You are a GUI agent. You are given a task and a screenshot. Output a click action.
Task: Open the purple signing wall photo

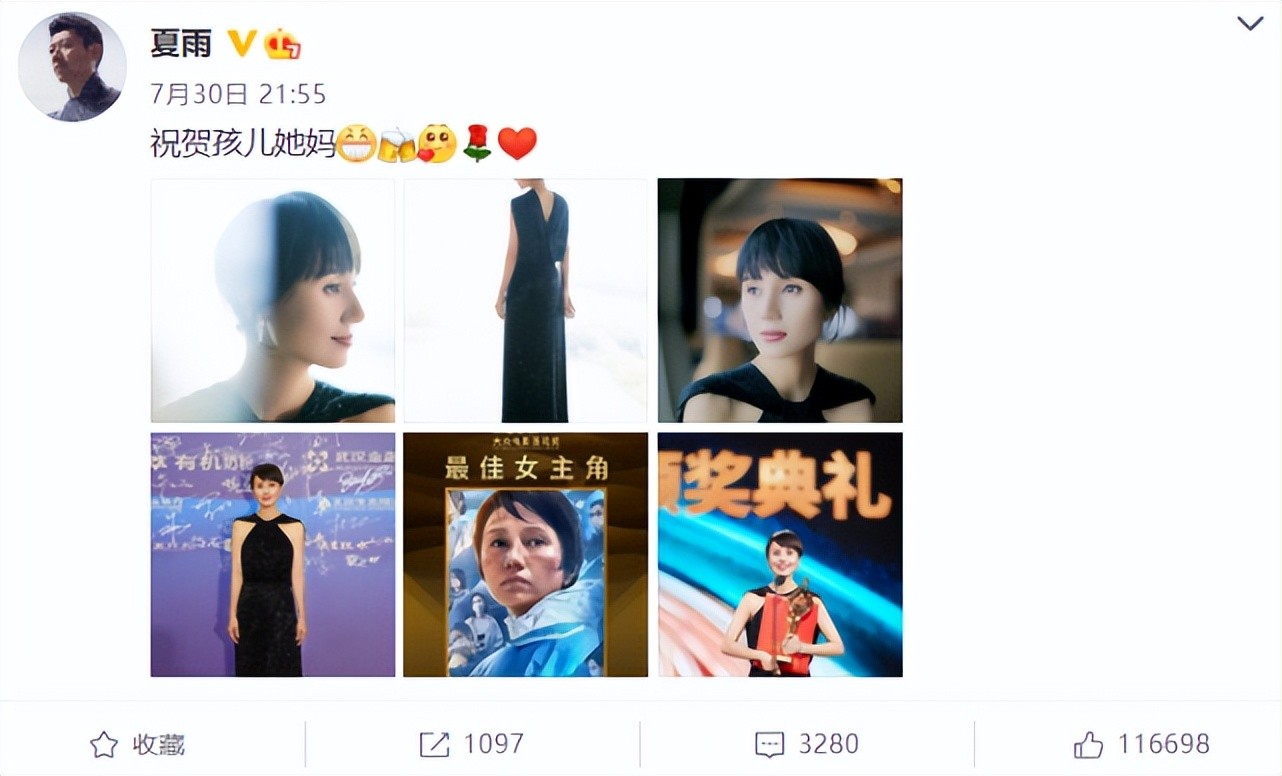pos(273,555)
